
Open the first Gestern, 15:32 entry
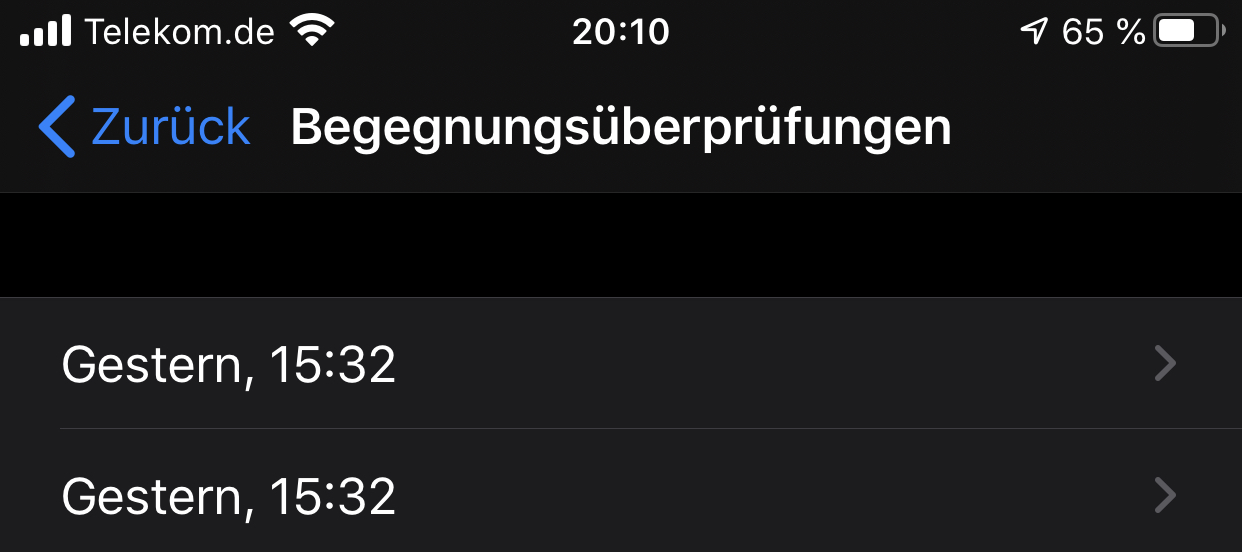pyautogui.click(x=620, y=364)
